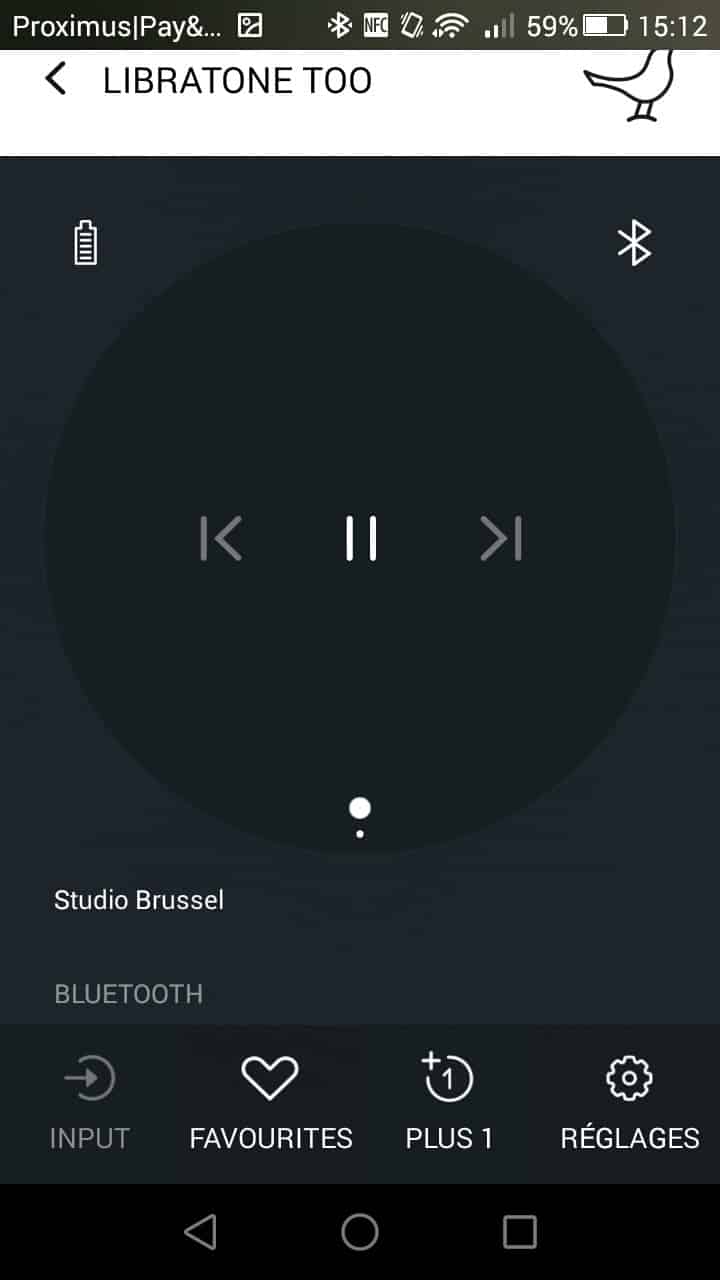Viewport: 720px width, 1280px height.
Task: Pause the current playback
Action: (360, 539)
